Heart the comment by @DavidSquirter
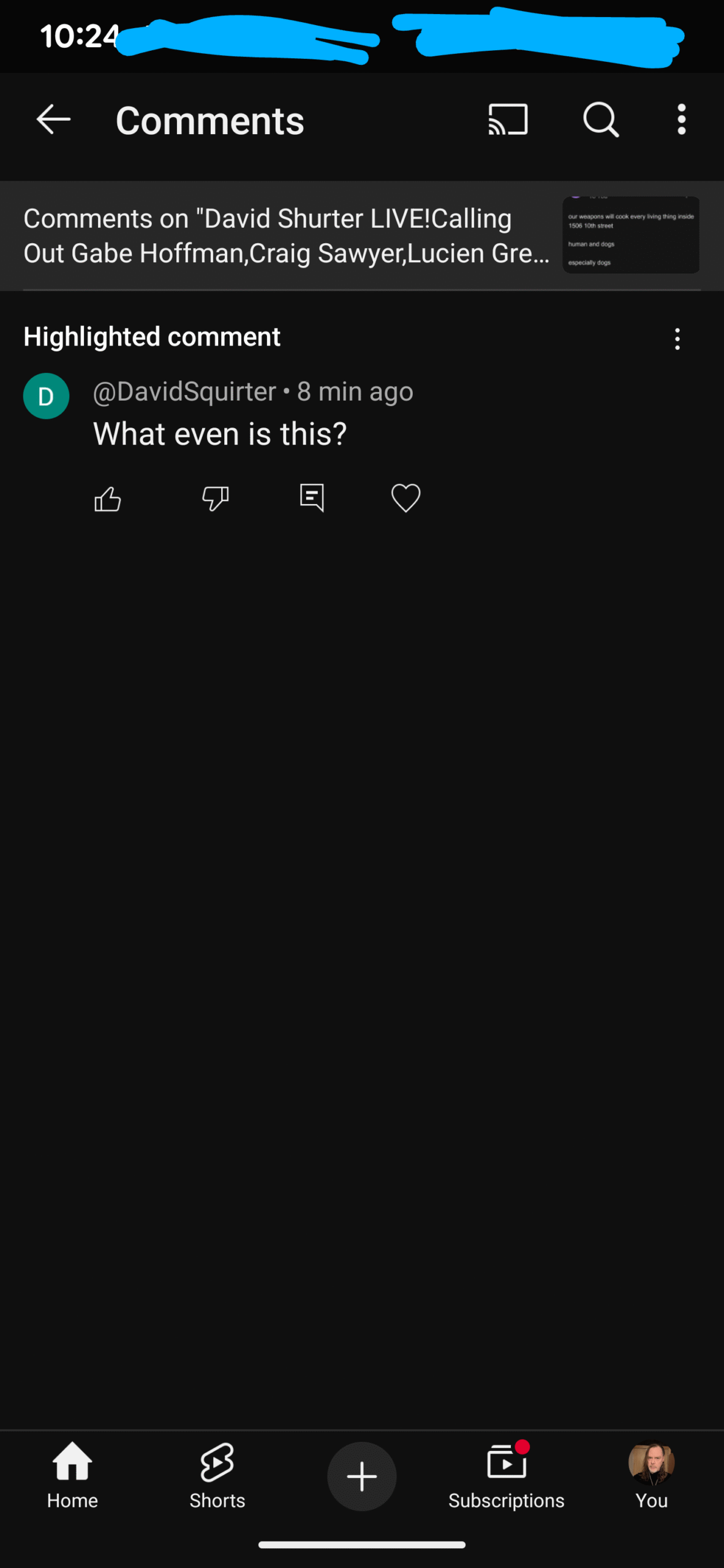The image size is (724, 1568). click(x=405, y=497)
